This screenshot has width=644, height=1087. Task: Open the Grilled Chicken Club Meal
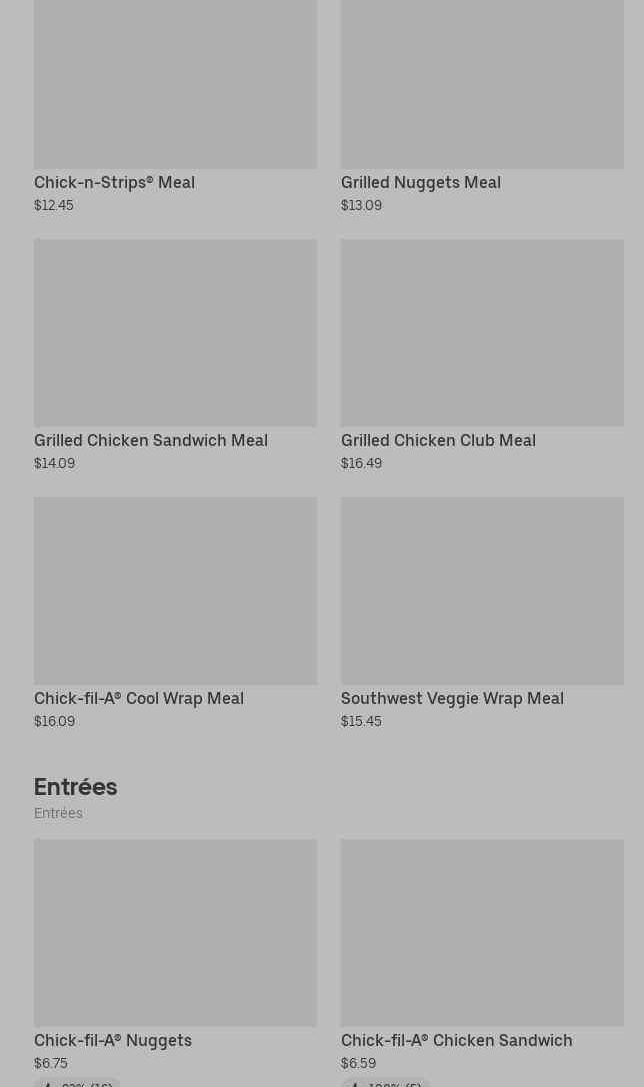point(482,355)
